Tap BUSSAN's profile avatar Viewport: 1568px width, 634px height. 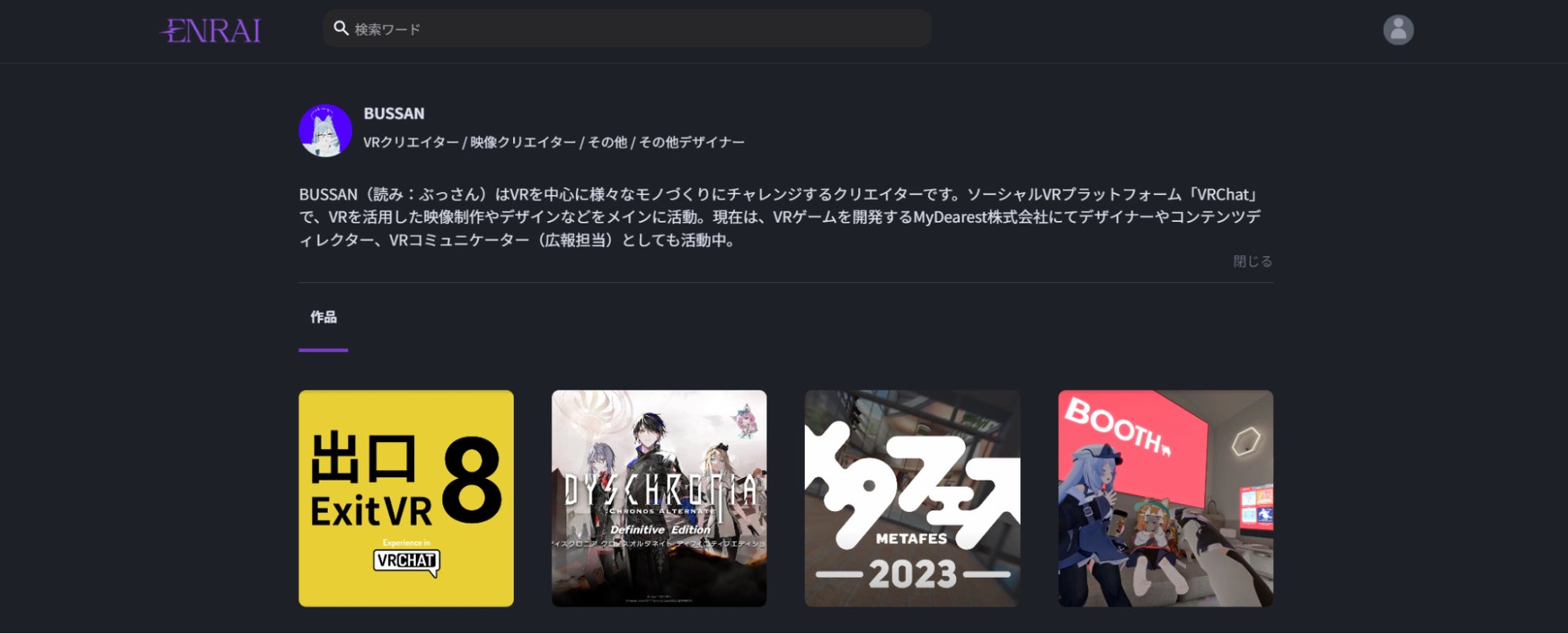(x=326, y=130)
